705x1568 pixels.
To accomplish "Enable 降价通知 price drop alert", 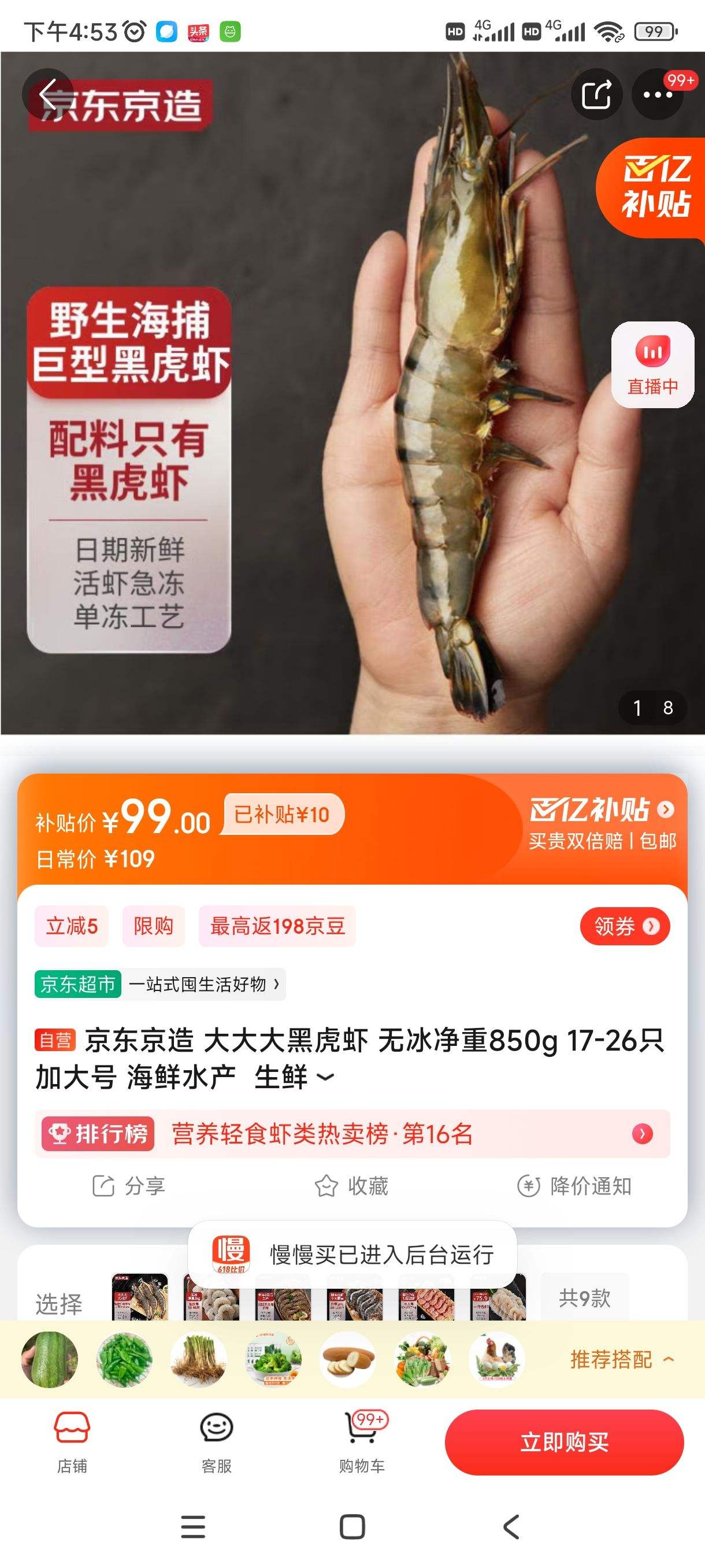I will coord(574,1186).
